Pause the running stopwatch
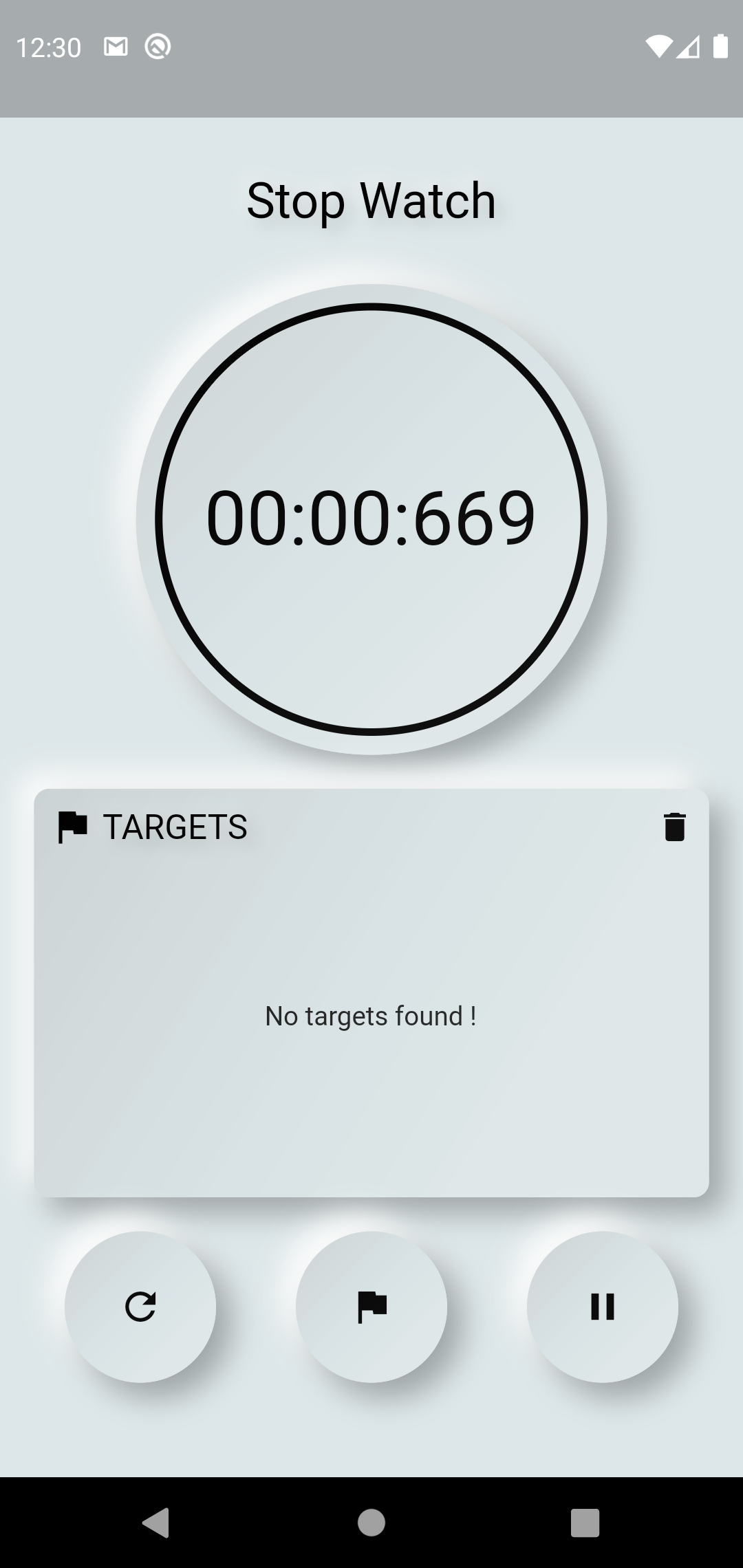 pos(603,1307)
